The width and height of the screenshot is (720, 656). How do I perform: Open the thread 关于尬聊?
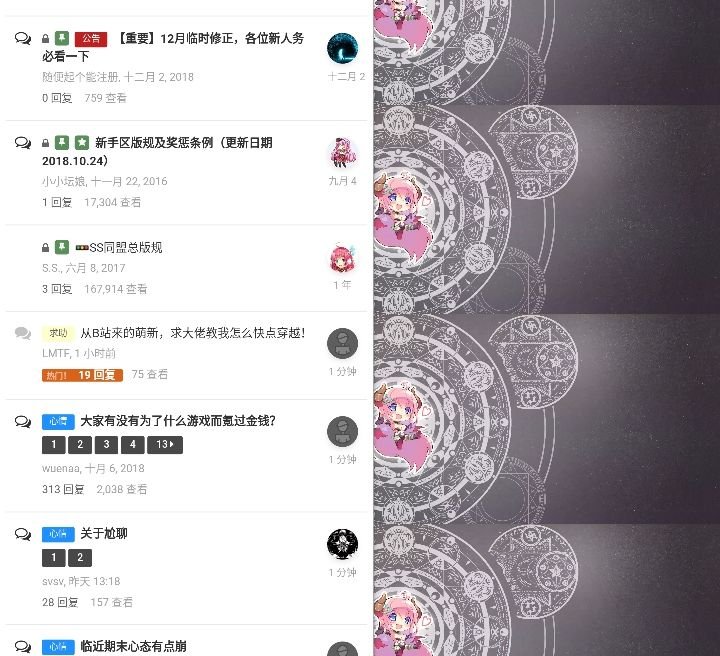103,534
